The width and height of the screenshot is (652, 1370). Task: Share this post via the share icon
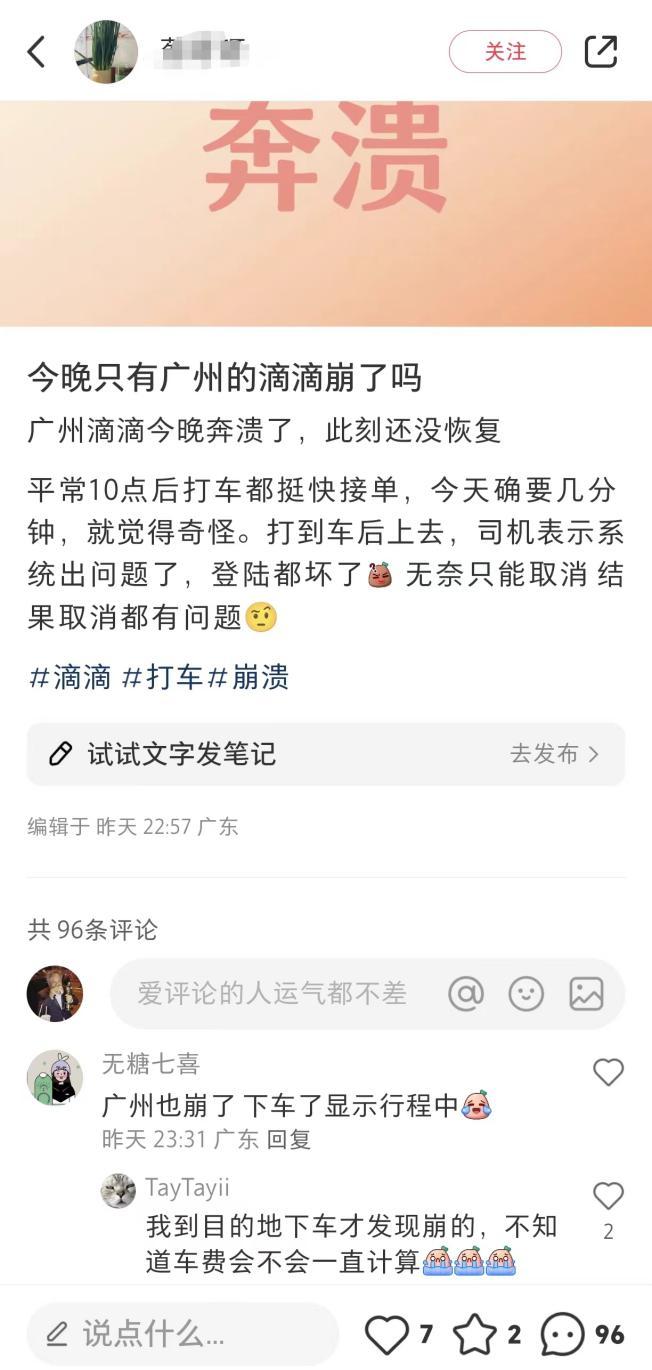pos(600,52)
